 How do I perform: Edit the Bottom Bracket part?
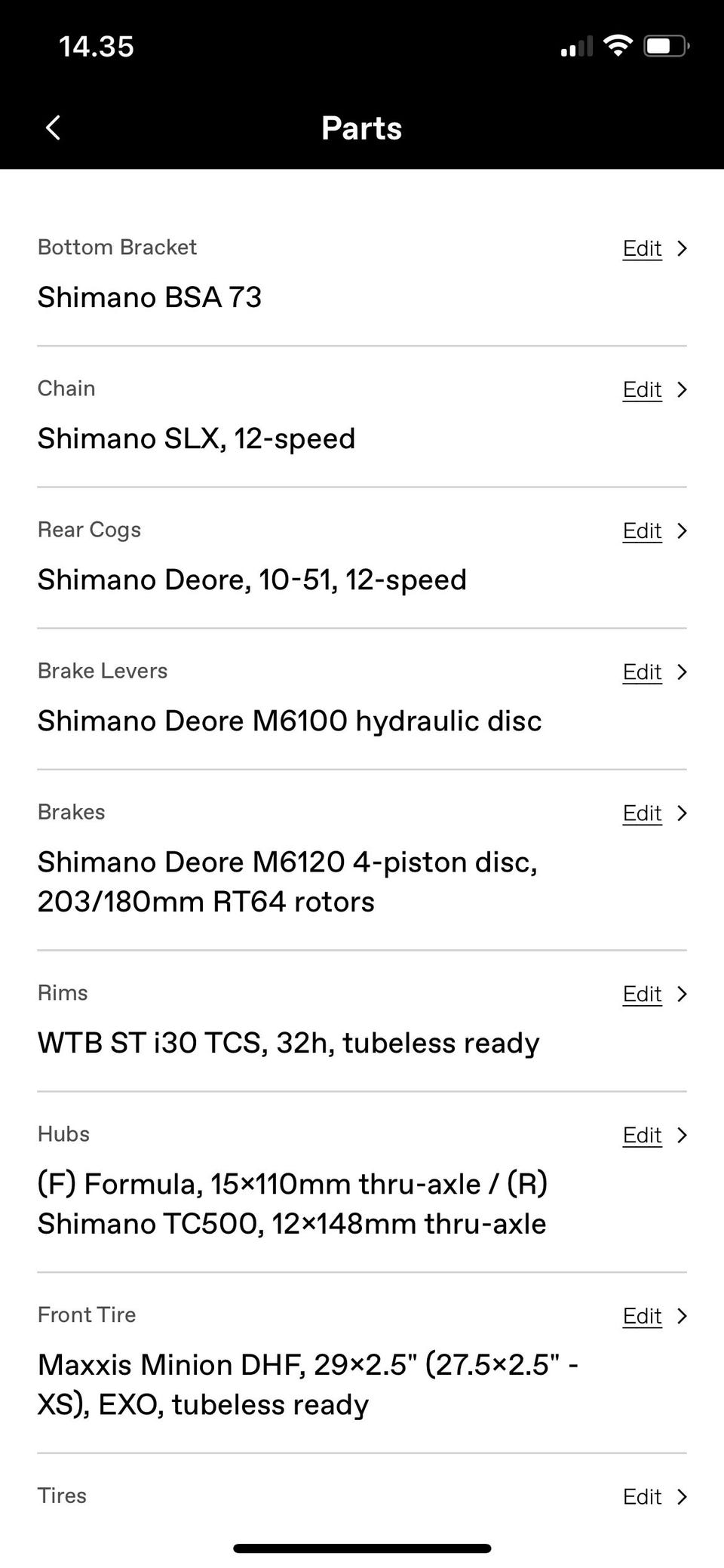643,248
